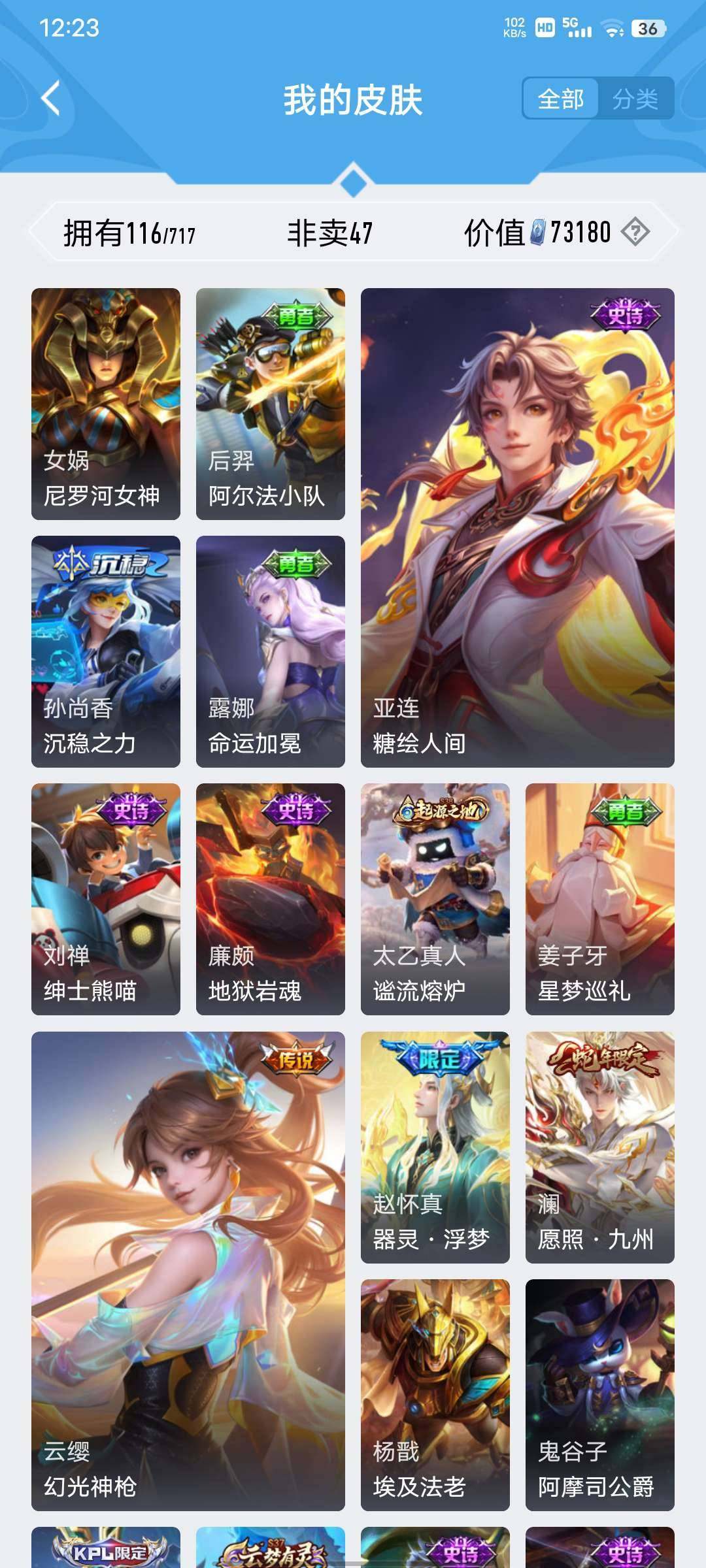Tap the 起源之地 label on 太乙真人's card
The height and width of the screenshot is (1568, 706).
(x=440, y=808)
